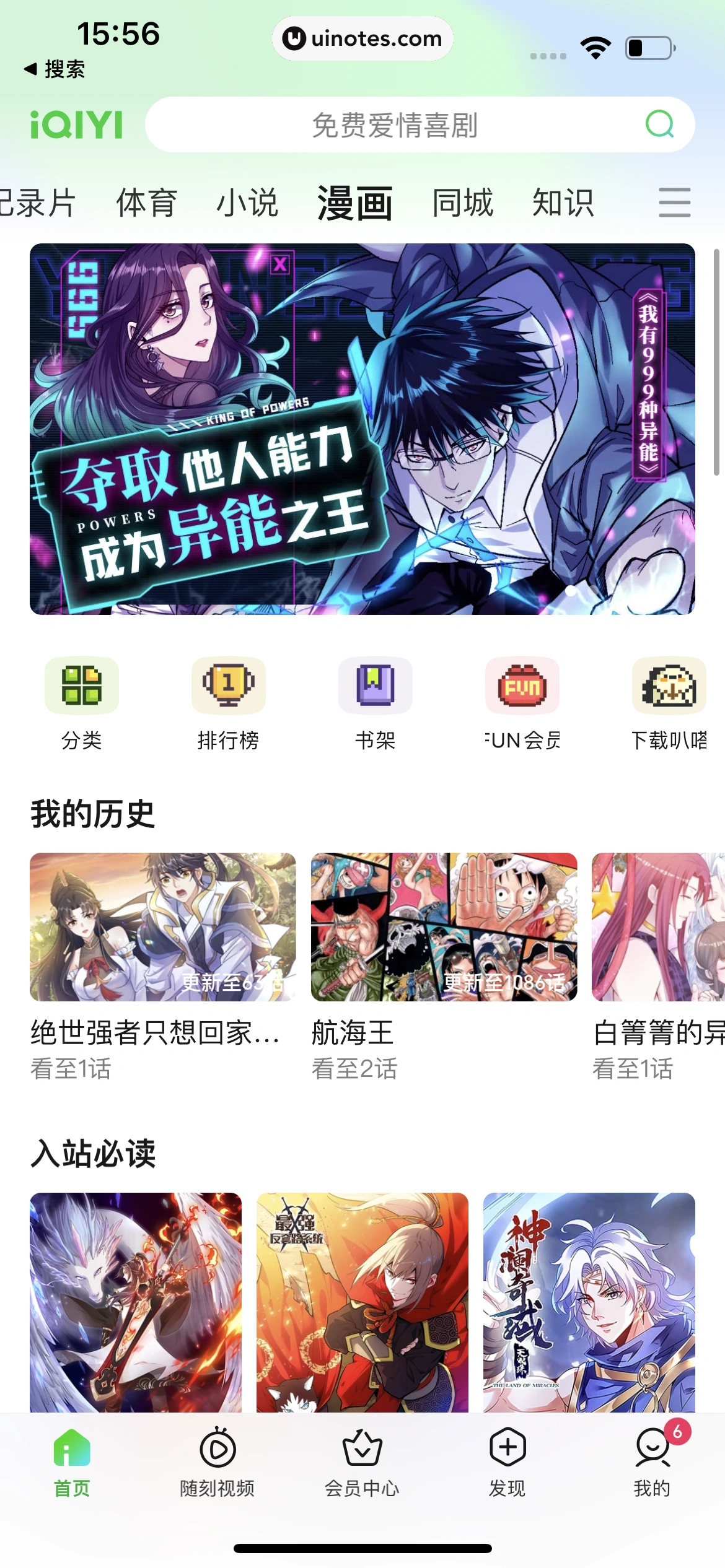Switch to the 同城 tab
725x1568 pixels.
click(461, 203)
